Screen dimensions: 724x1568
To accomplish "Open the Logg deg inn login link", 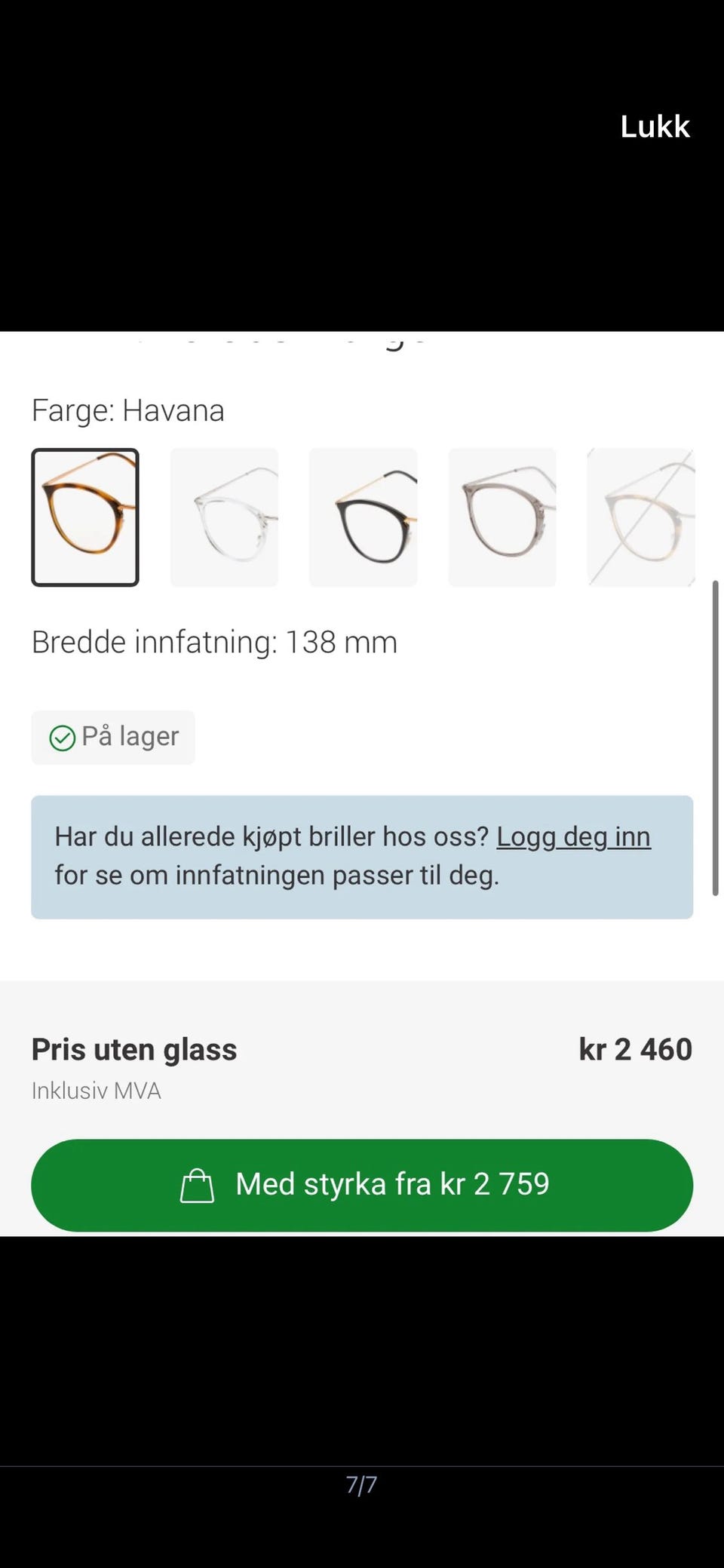I will pyautogui.click(x=574, y=837).
